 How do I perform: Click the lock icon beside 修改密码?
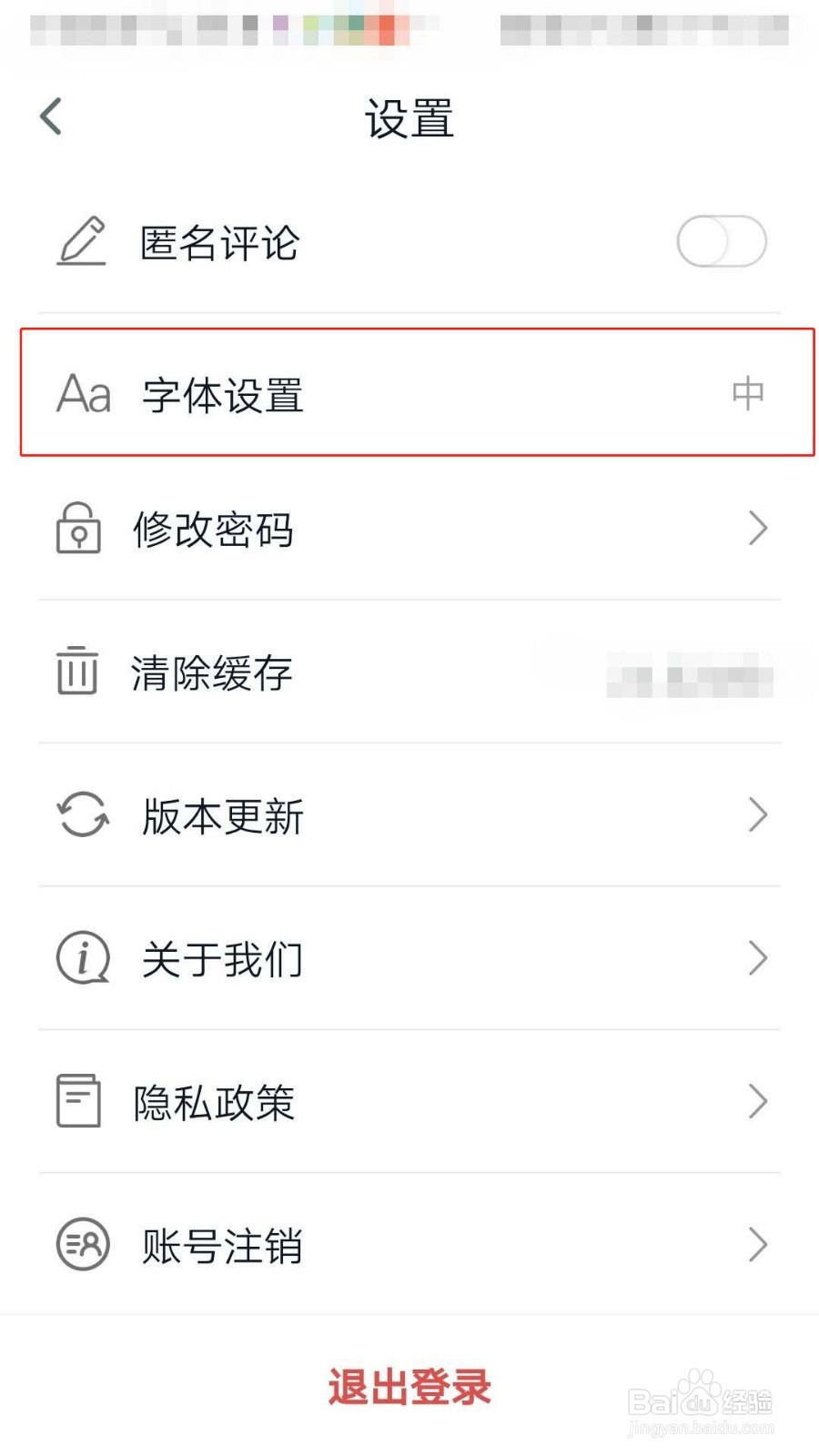click(76, 529)
